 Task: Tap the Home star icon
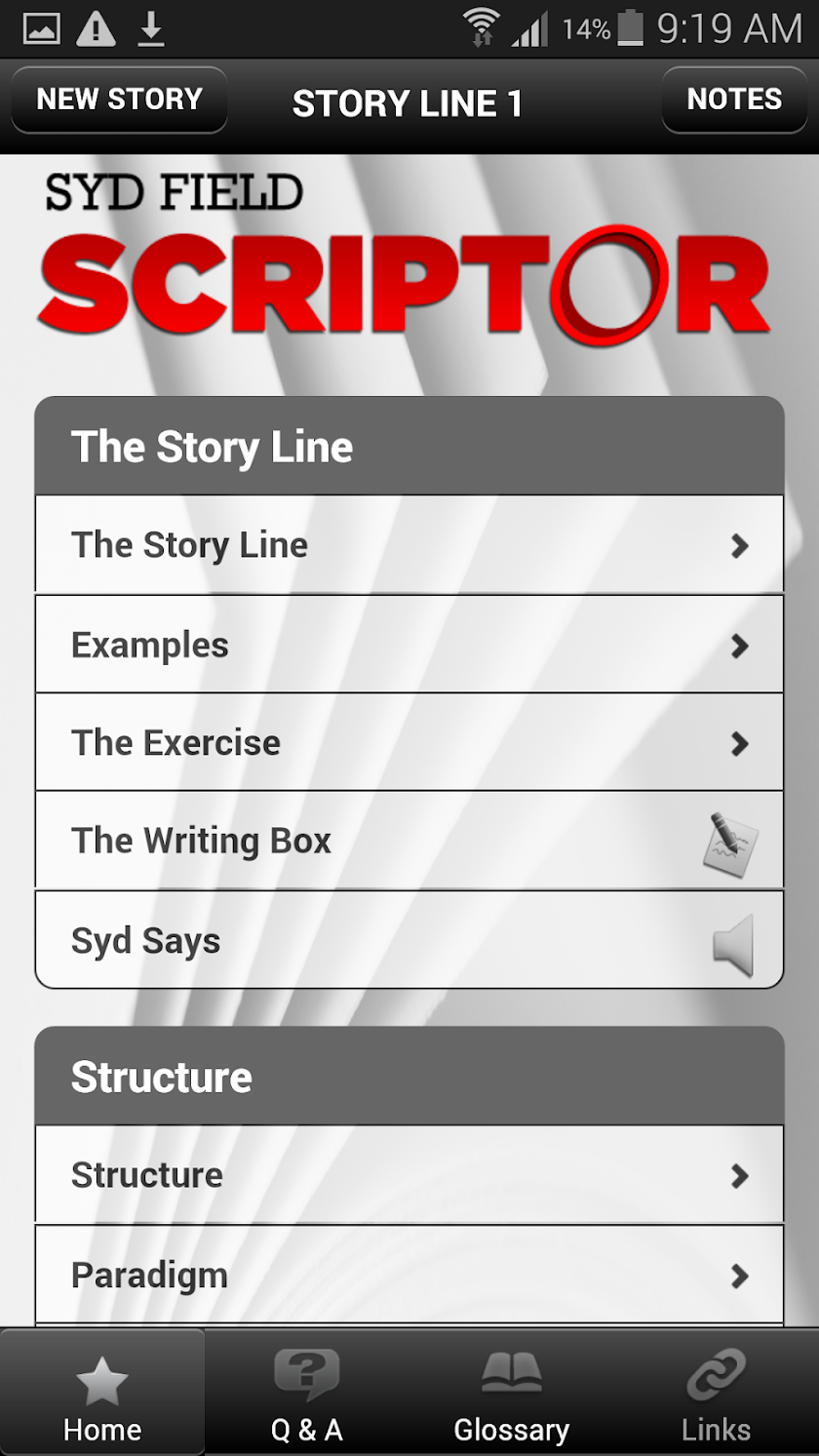[x=102, y=1380]
